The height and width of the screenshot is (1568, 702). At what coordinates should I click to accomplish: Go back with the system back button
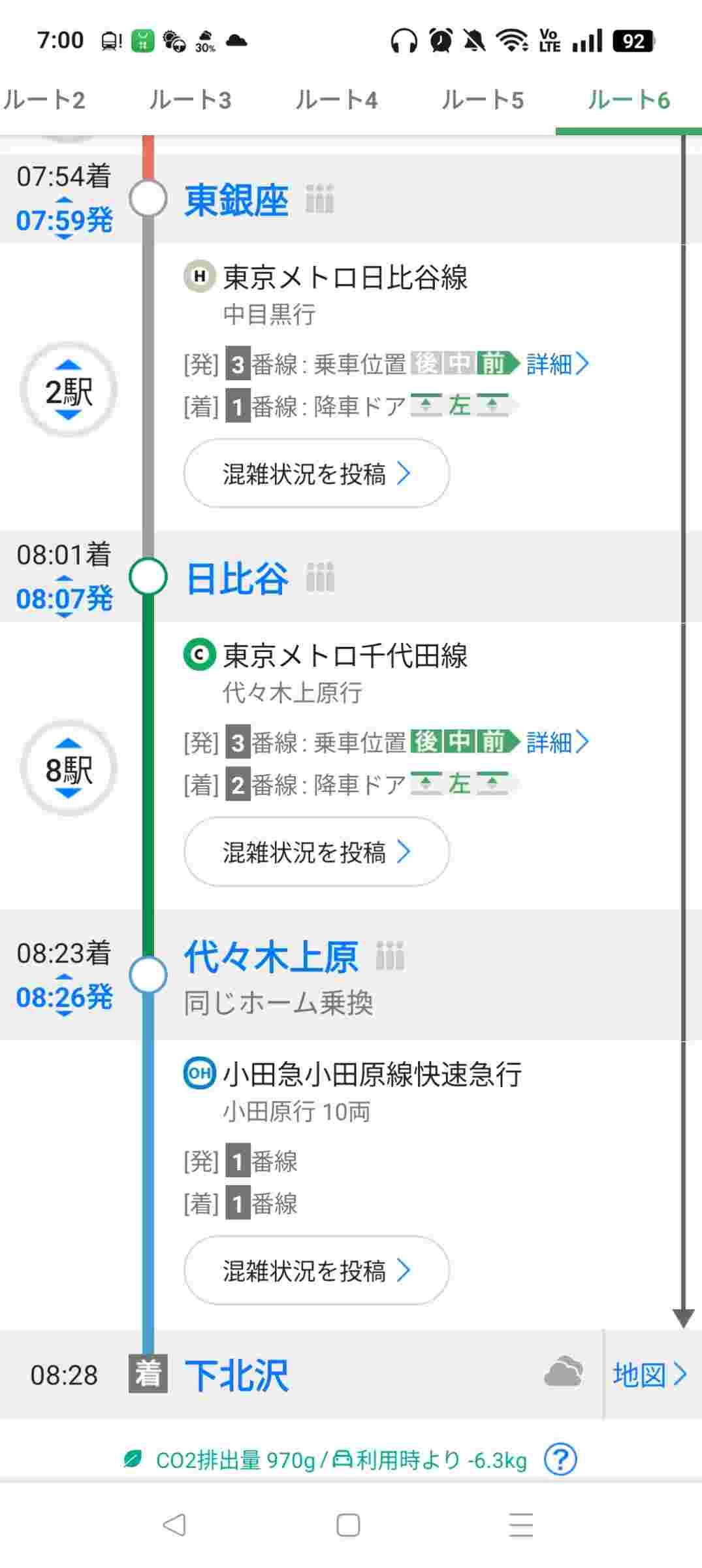pos(174,1525)
